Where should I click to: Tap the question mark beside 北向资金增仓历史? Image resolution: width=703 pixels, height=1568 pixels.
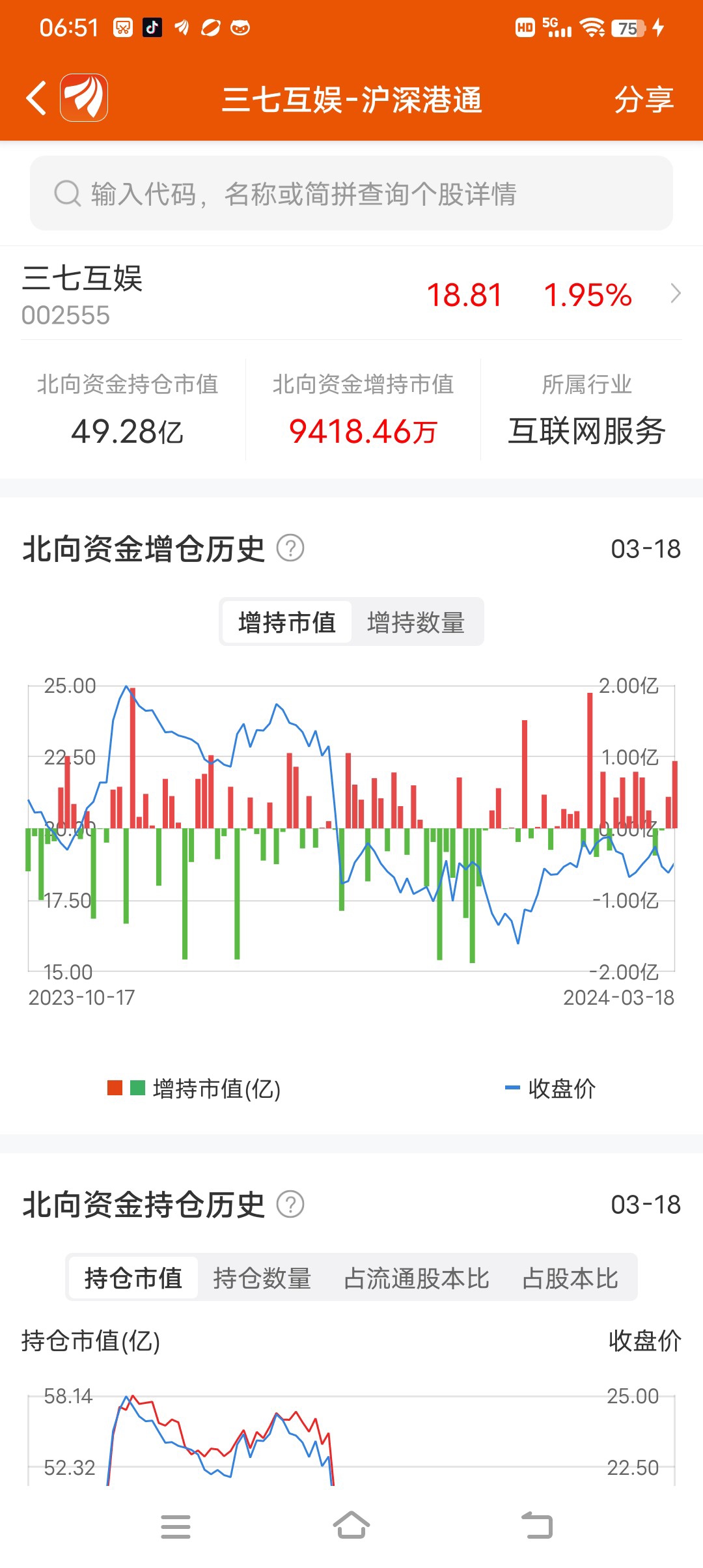point(288,549)
